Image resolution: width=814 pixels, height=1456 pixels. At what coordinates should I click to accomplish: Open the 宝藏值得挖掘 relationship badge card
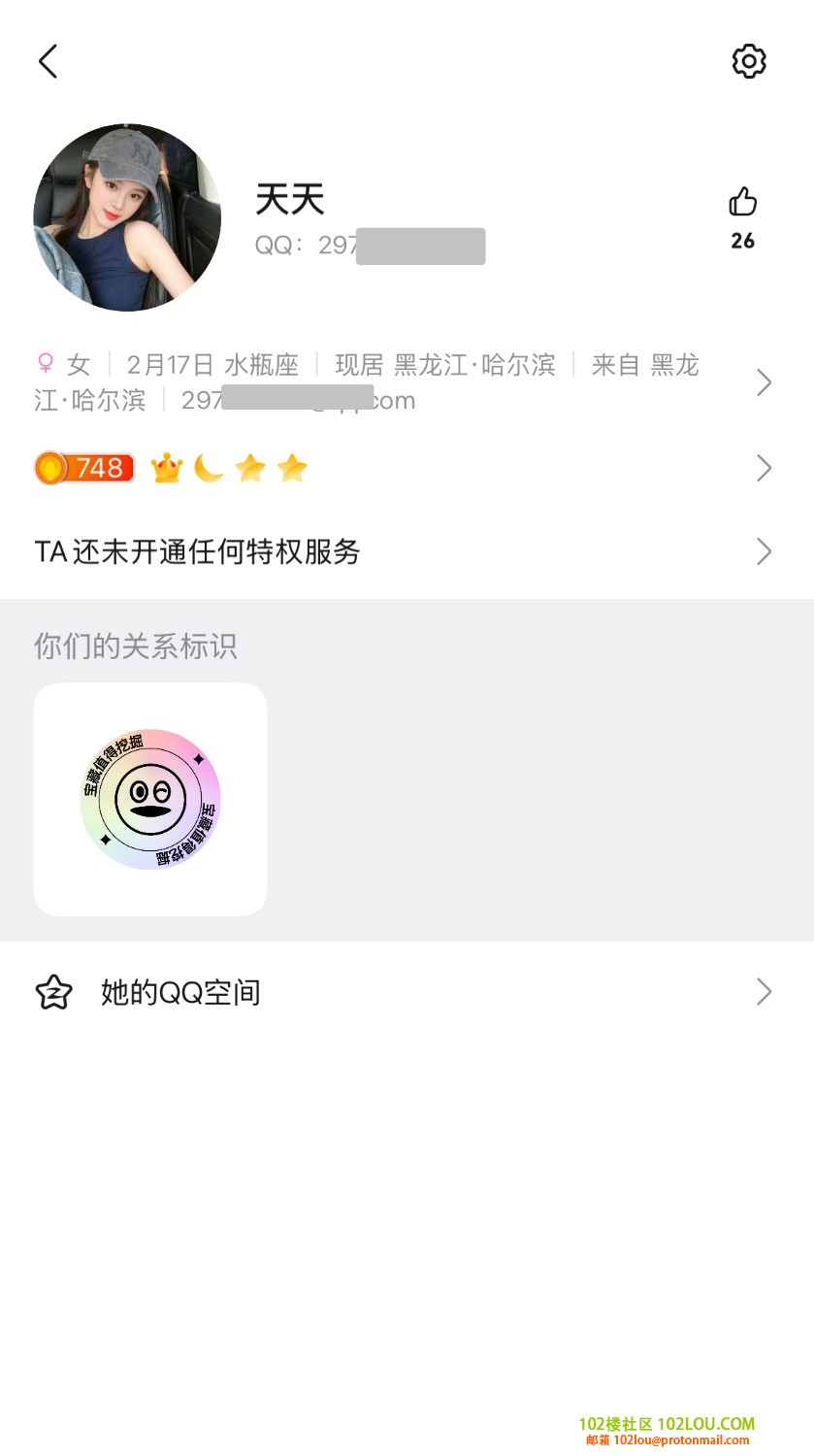coord(150,800)
